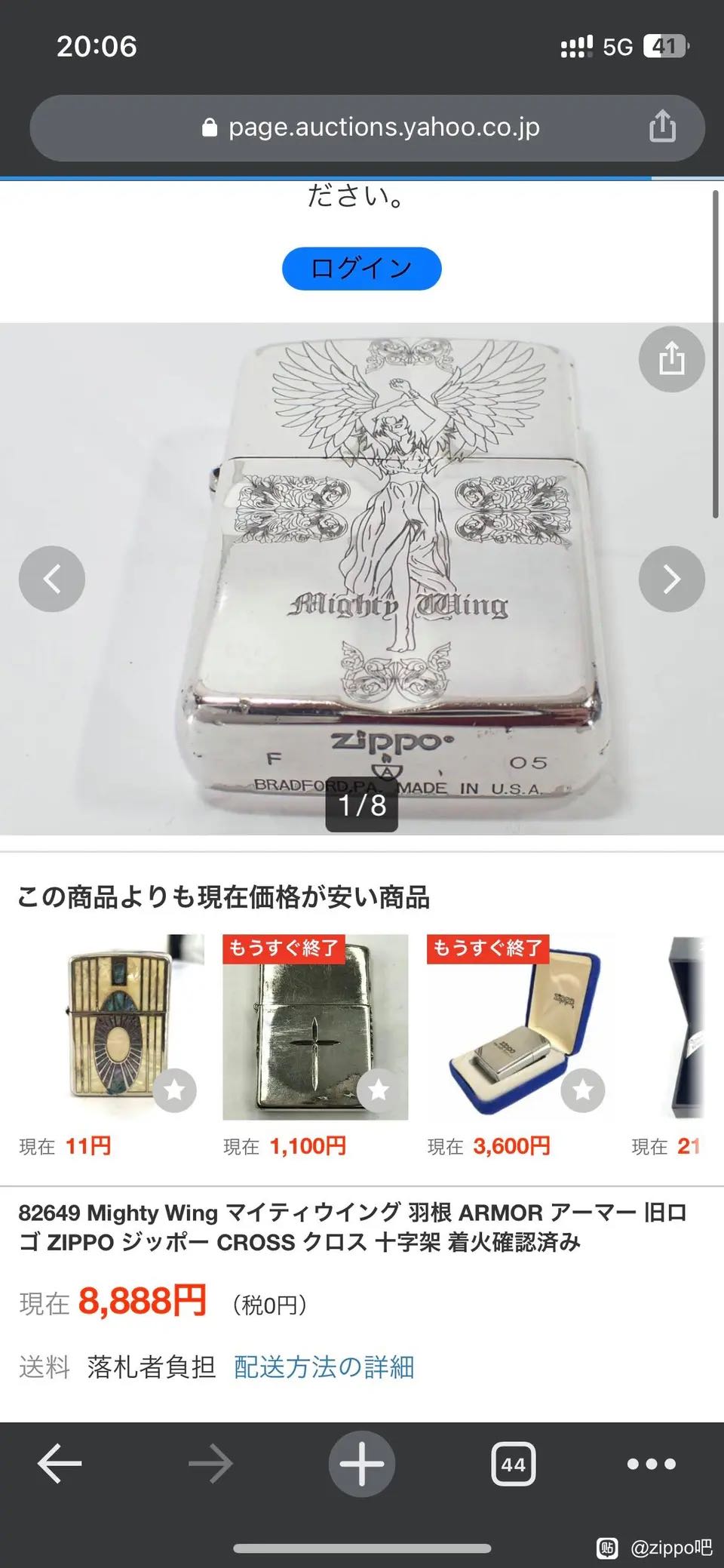Add the 3,600円 item to watchlist
Viewport: 724px width, 1568px height.
click(582, 1090)
